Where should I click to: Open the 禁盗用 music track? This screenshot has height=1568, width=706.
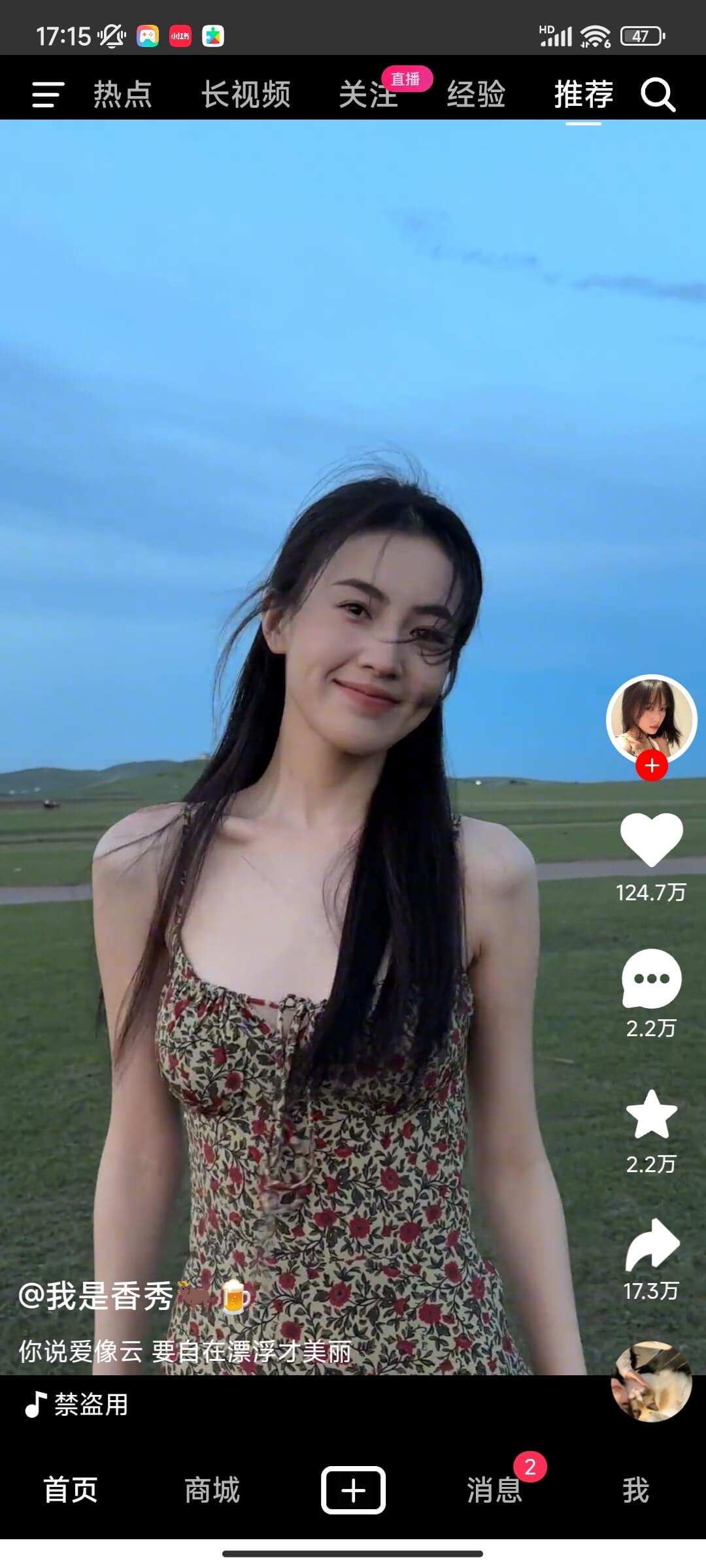point(90,1405)
